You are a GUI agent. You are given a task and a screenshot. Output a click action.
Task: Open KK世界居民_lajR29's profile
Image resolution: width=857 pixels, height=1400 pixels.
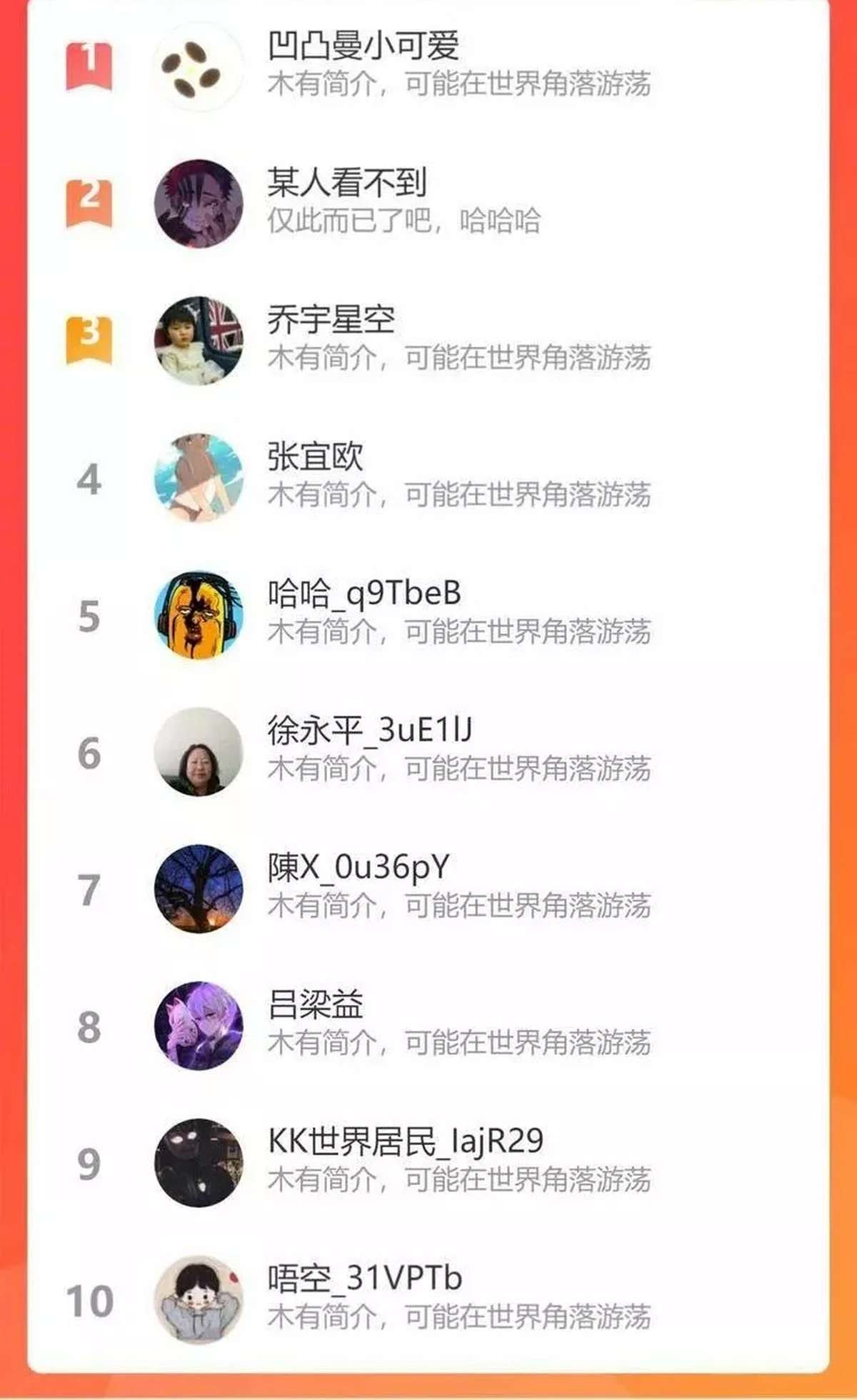(428, 1164)
